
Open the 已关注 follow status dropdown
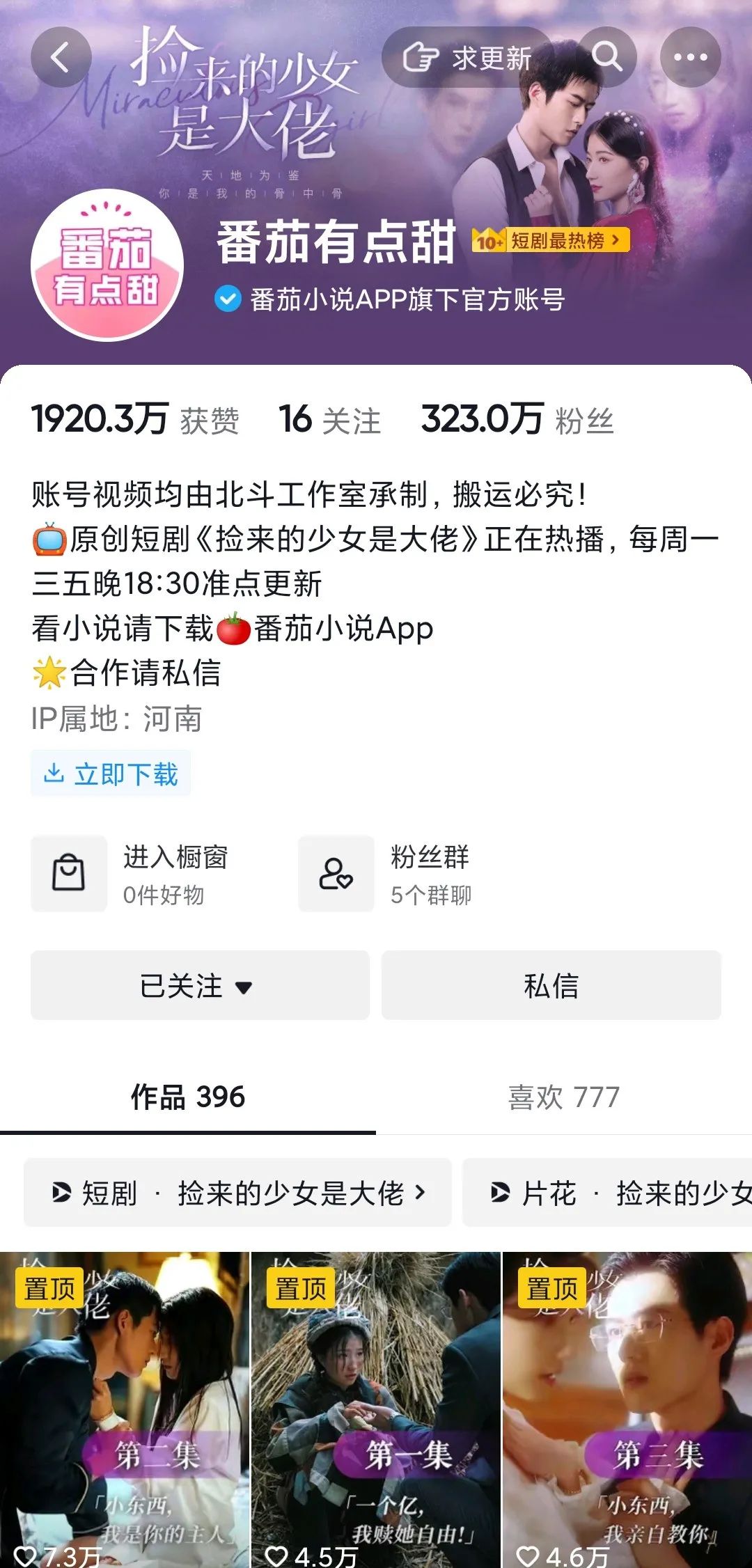200,985
